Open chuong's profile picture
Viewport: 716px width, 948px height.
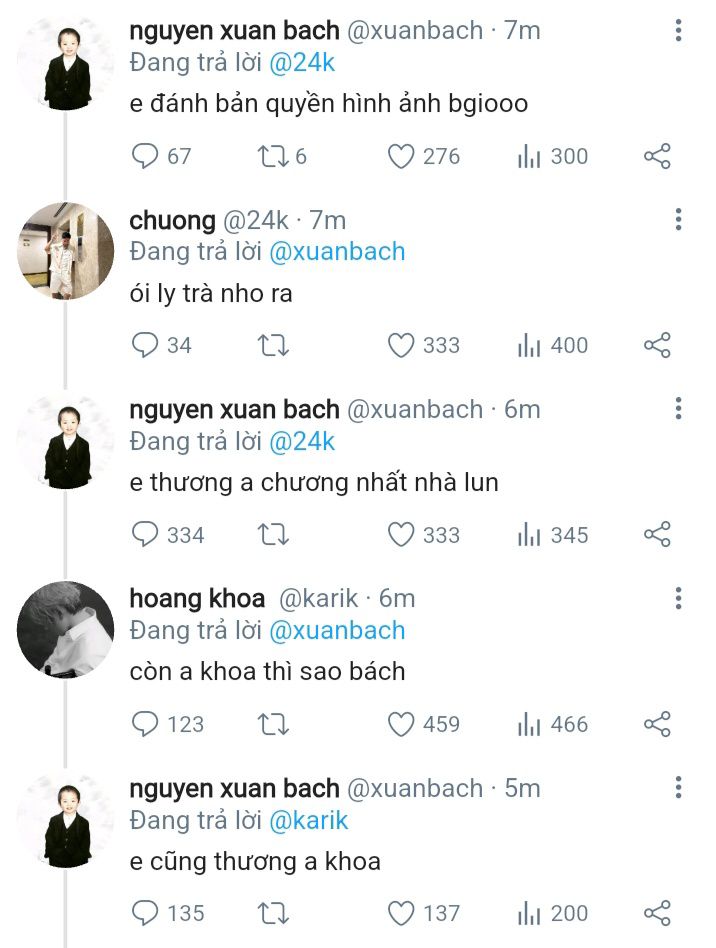coord(66,251)
